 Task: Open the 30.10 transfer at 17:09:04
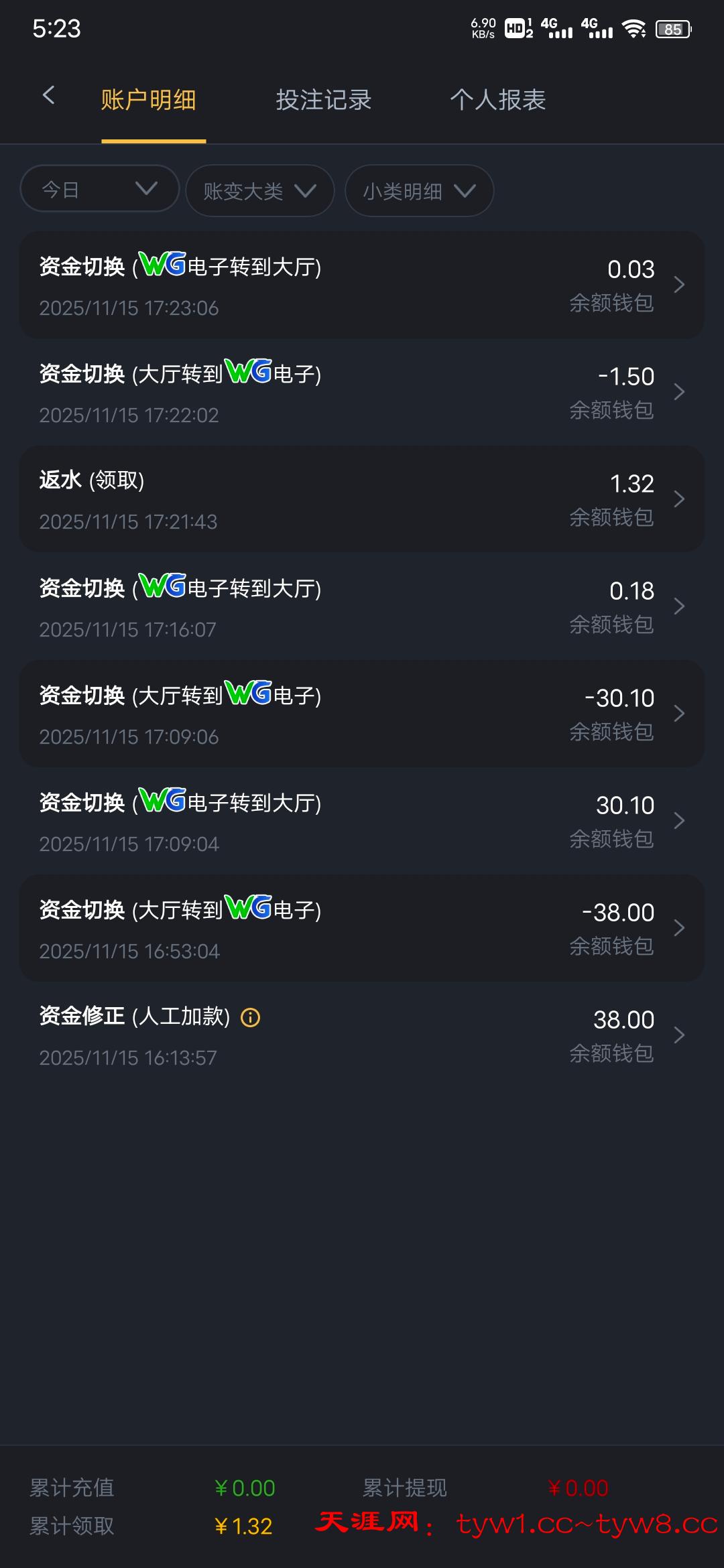coord(362,821)
